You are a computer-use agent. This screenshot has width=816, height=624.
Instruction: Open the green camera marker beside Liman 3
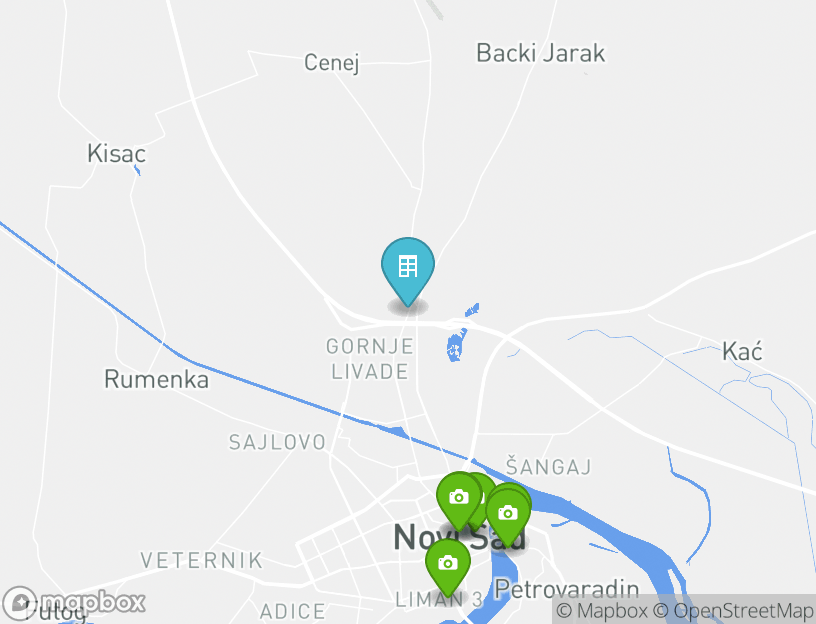pos(448,564)
